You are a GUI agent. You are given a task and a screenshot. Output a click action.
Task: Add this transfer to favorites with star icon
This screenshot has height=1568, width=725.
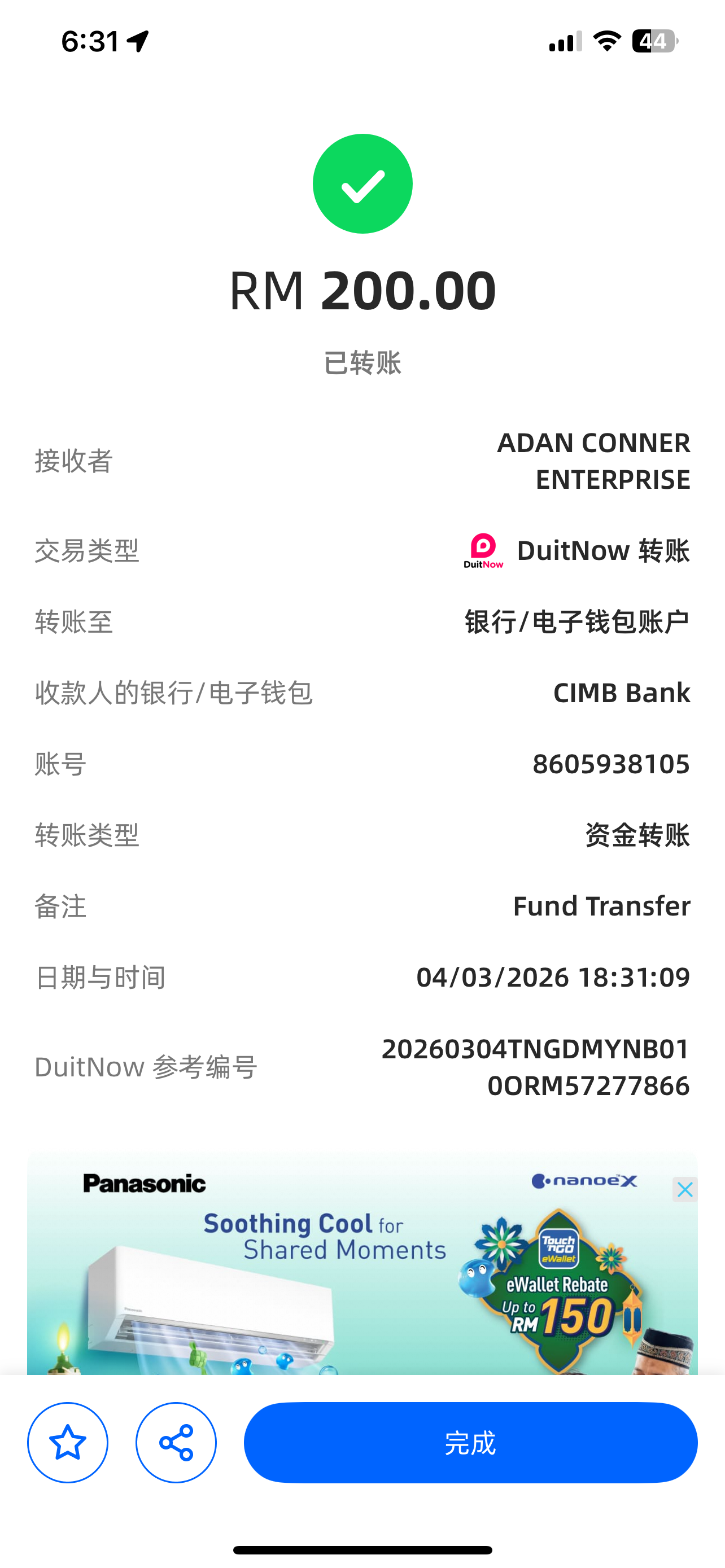(68, 1443)
